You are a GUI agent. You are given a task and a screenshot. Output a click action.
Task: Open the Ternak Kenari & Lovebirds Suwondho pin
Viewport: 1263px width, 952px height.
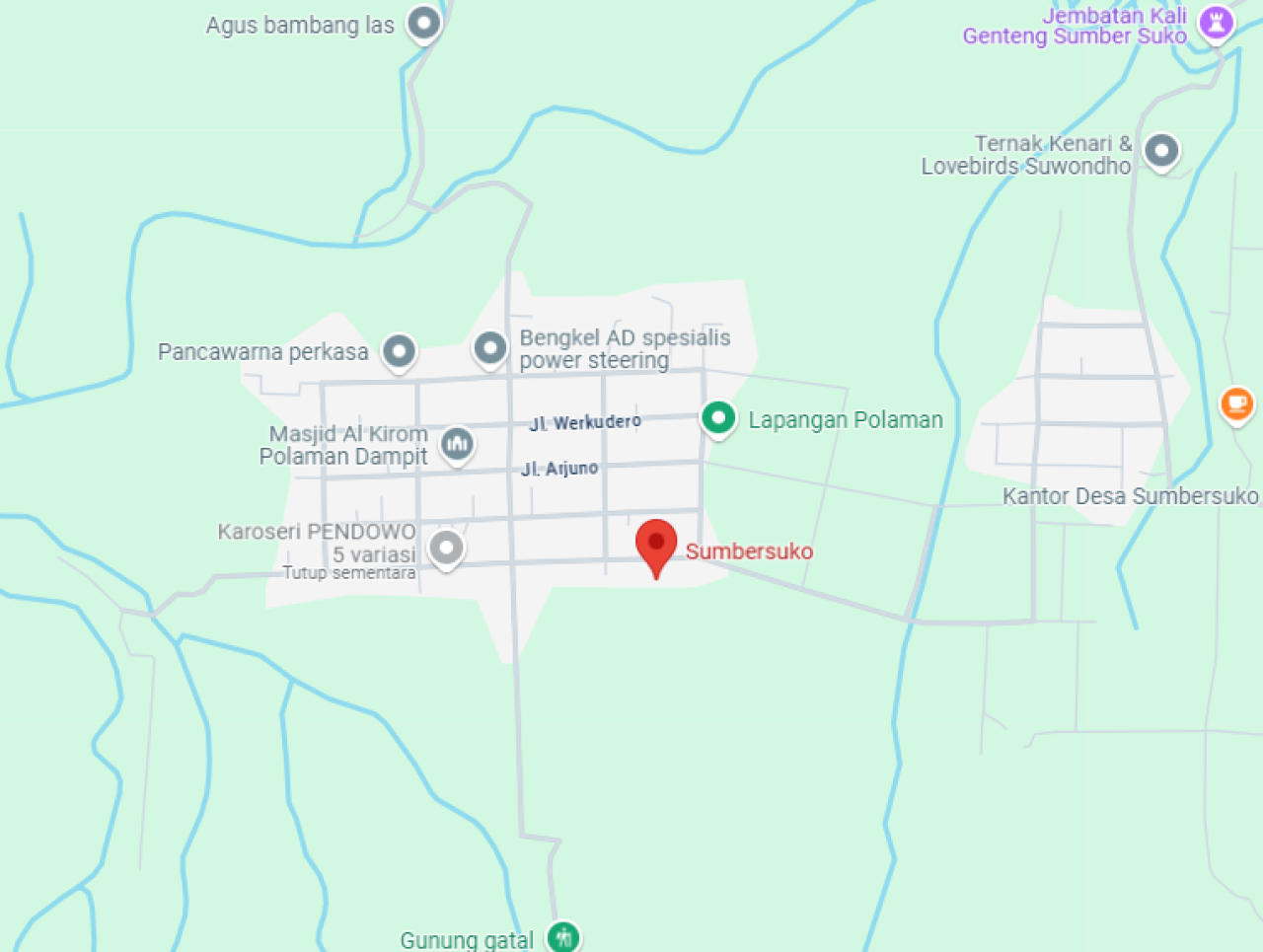click(1161, 151)
